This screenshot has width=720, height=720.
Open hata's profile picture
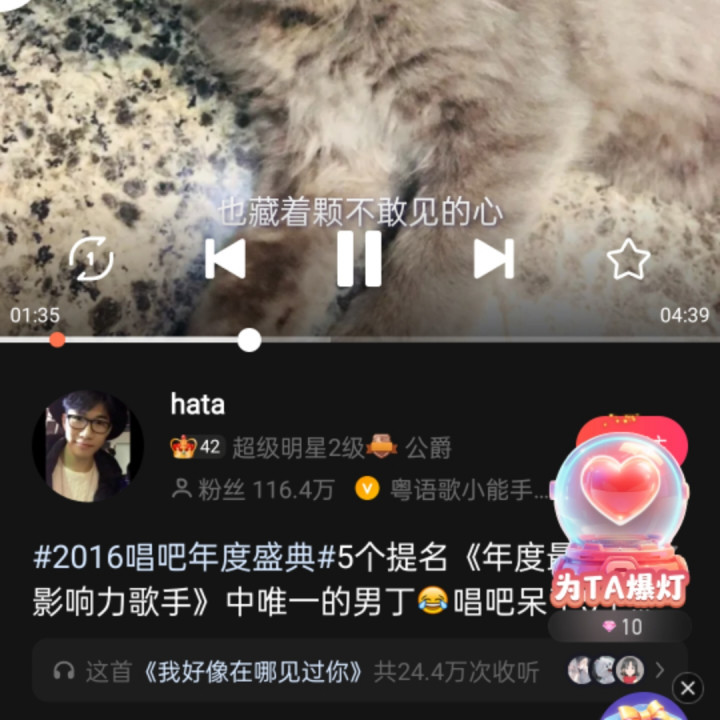pyautogui.click(x=88, y=445)
